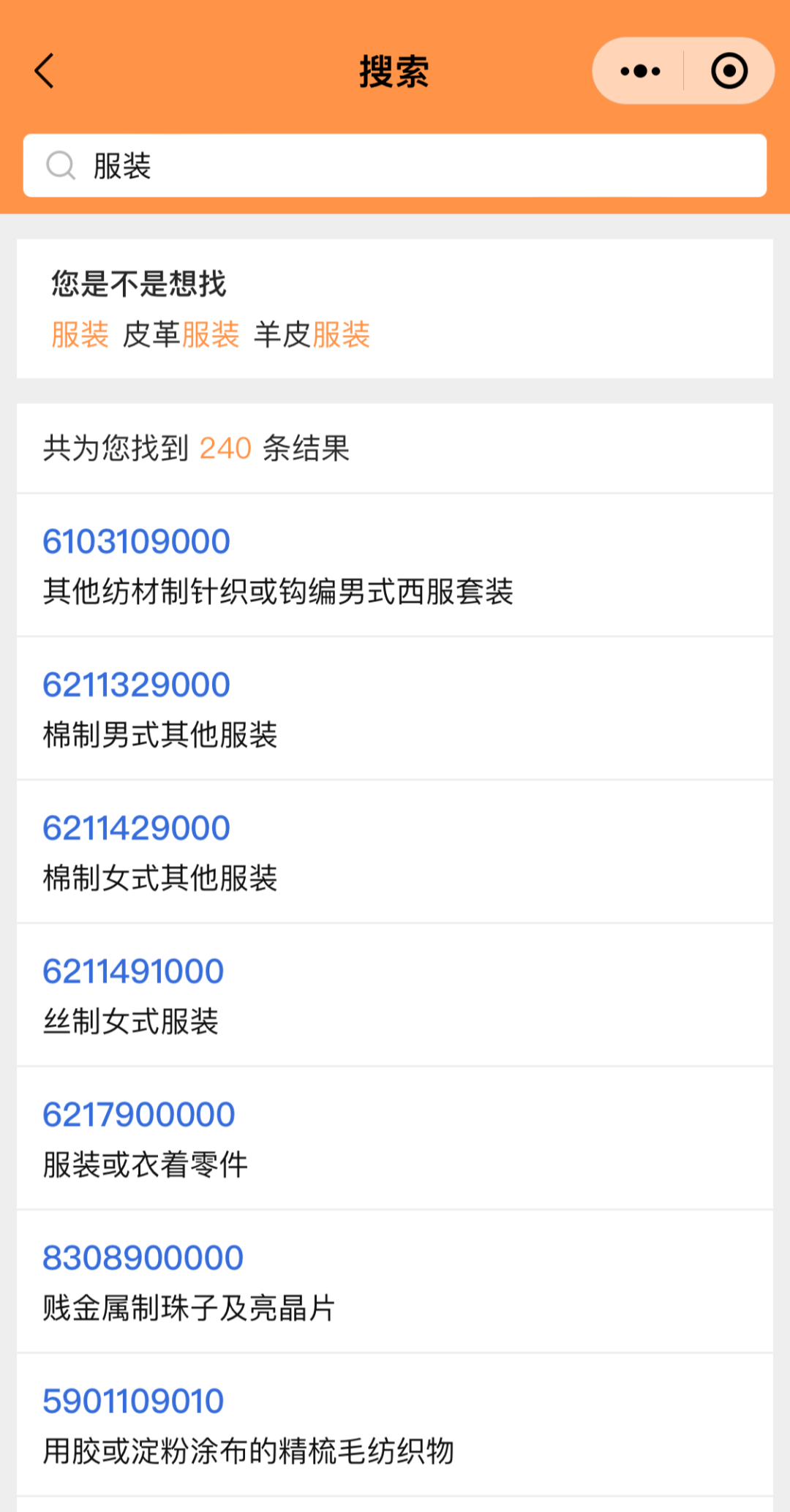Open result 6217900000 服装或衣着零件

pyautogui.click(x=395, y=1139)
